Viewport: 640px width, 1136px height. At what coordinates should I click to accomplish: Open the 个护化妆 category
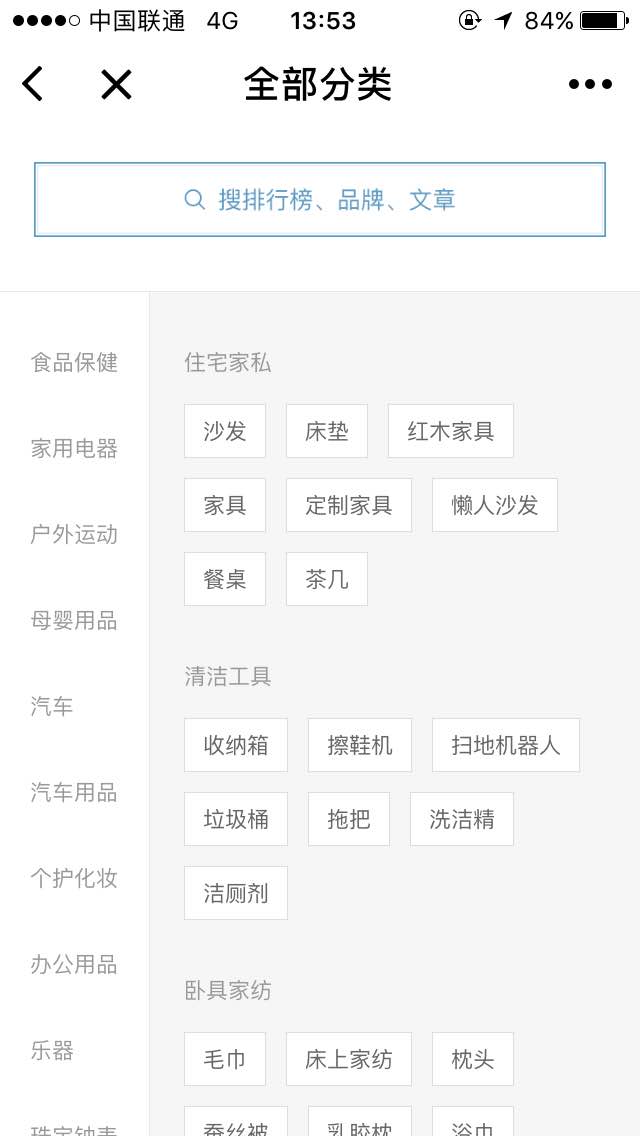click(74, 878)
